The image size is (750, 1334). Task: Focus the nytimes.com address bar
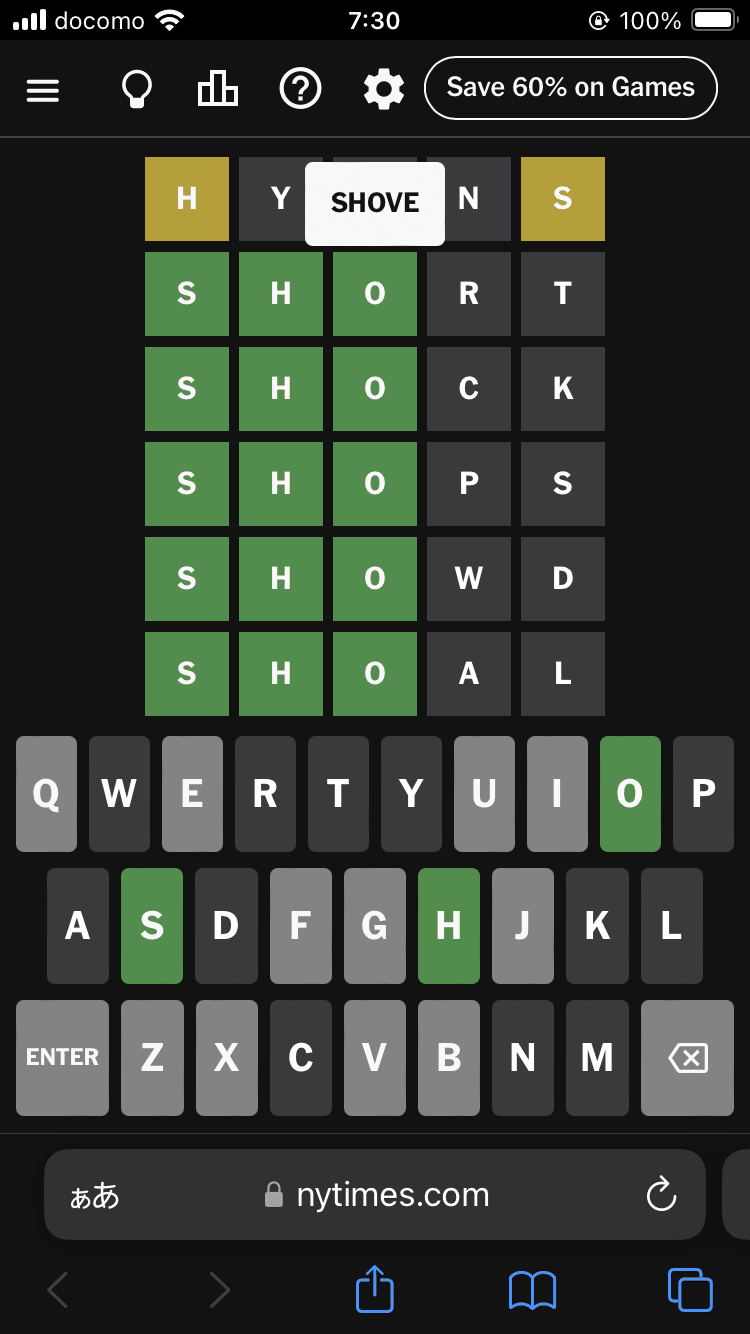coord(390,1194)
